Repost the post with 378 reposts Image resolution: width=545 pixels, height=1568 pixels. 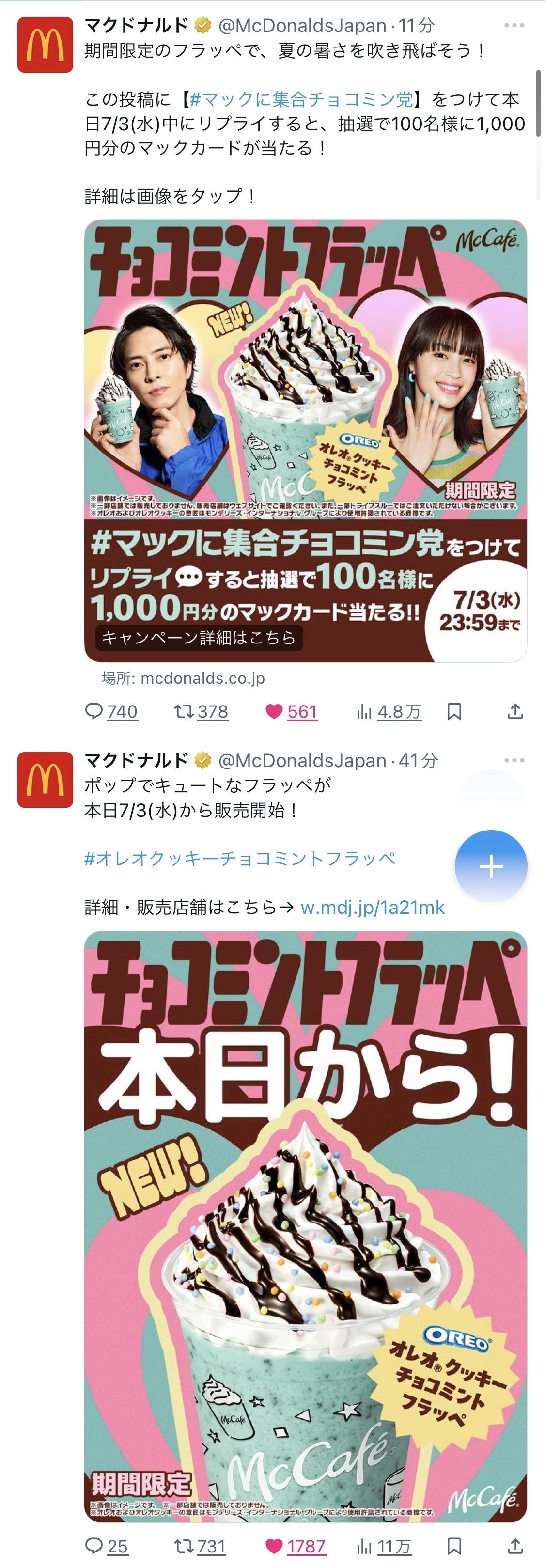pyautogui.click(x=184, y=711)
